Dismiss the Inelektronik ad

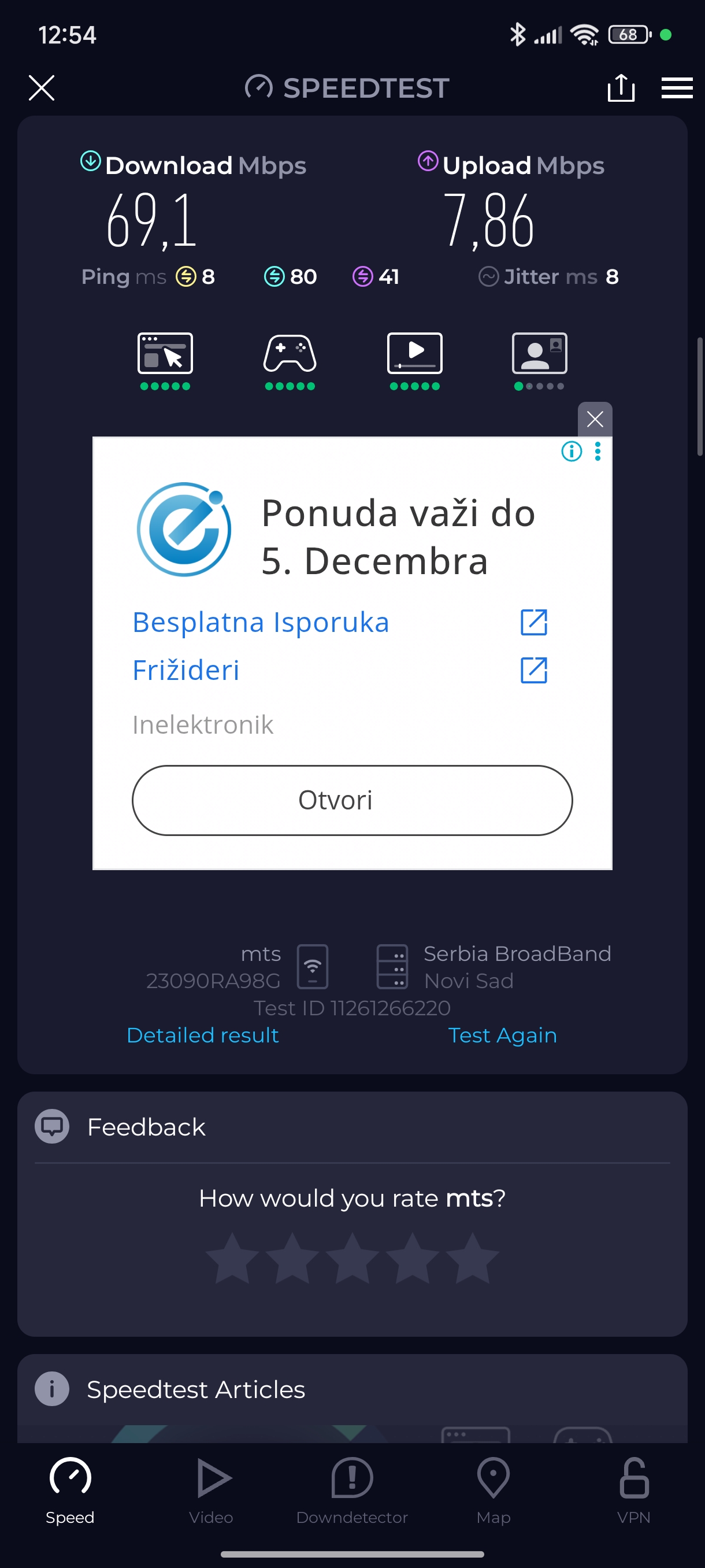(x=594, y=419)
